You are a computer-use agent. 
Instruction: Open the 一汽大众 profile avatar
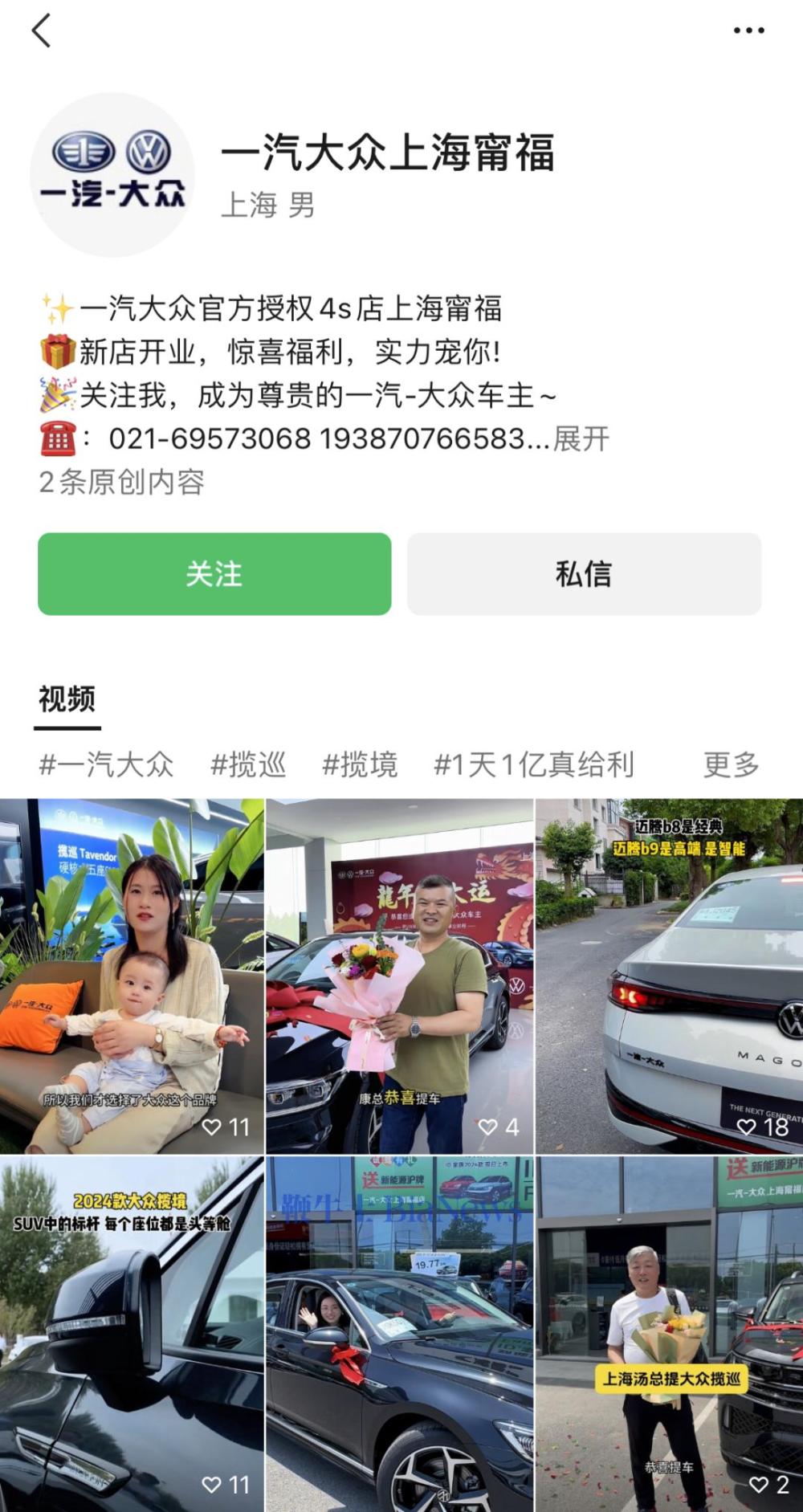click(112, 174)
